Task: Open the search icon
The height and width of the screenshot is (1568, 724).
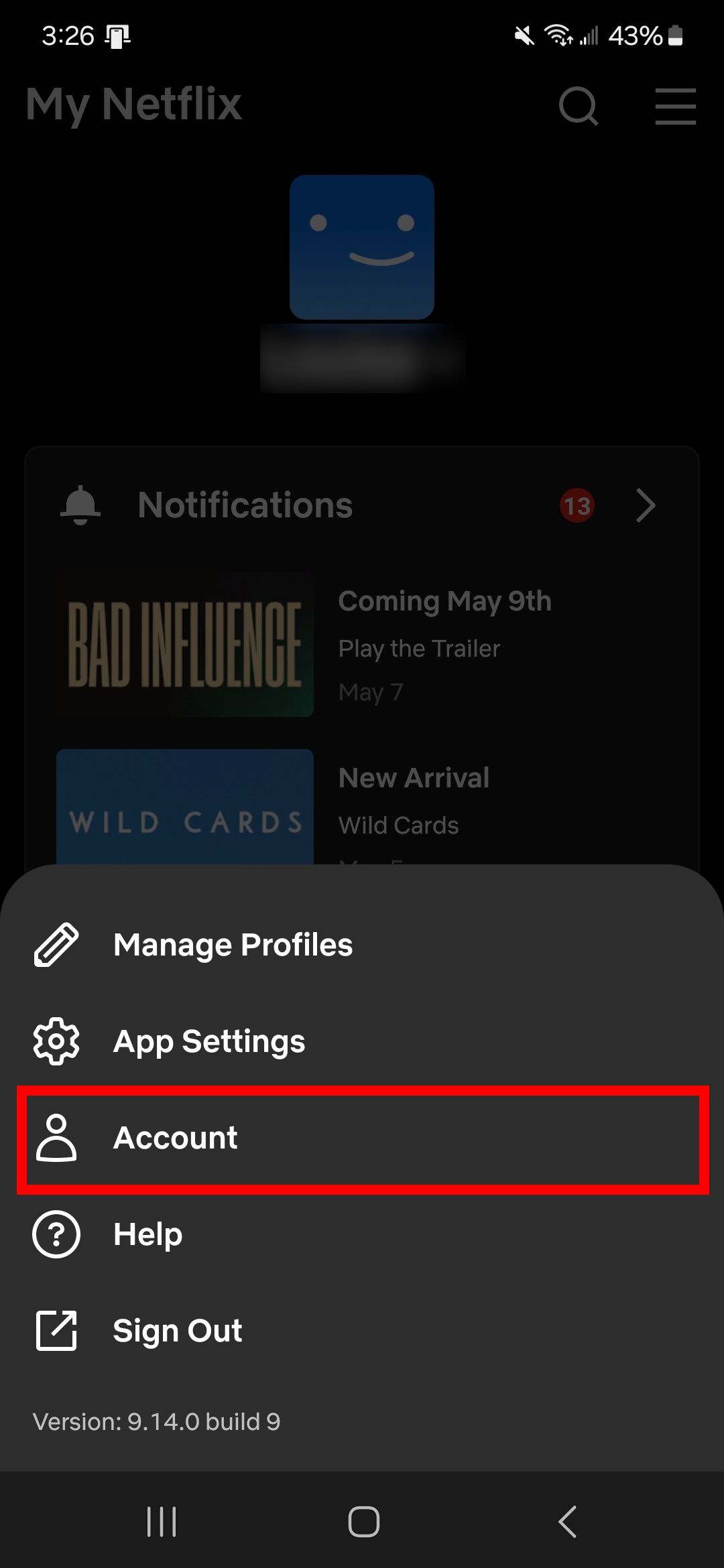Action: pos(577,107)
